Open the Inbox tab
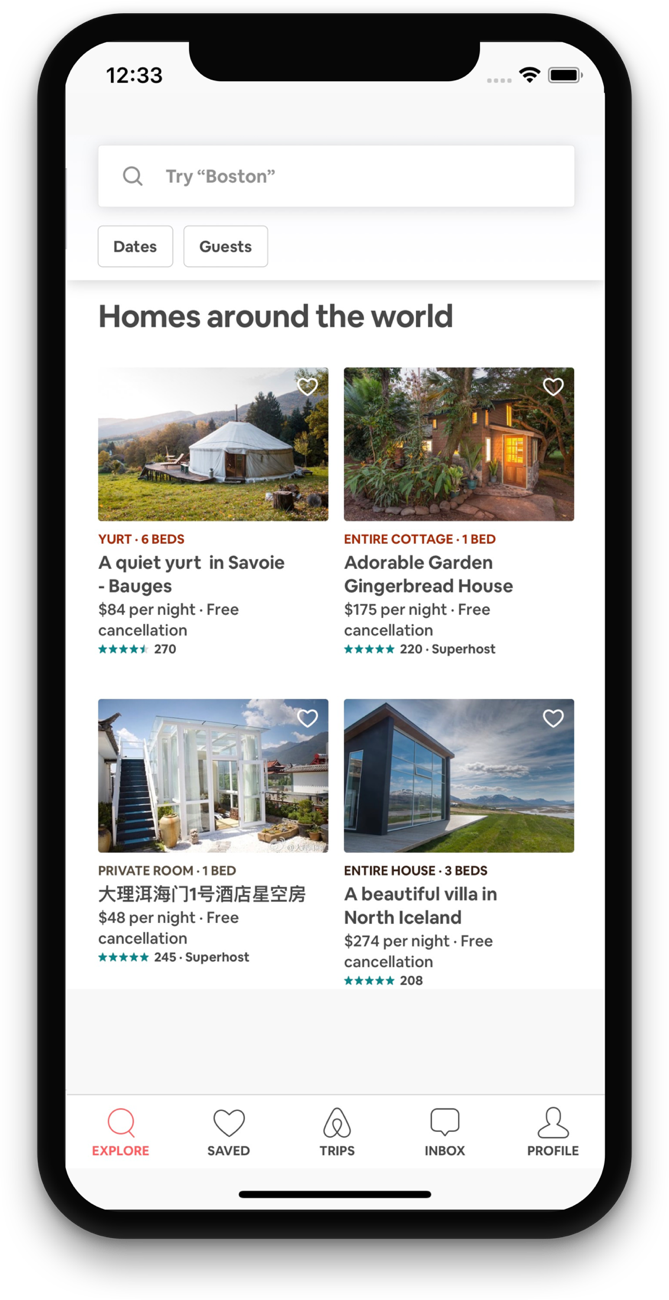Viewport: 669px width, 1300px height. [444, 1133]
